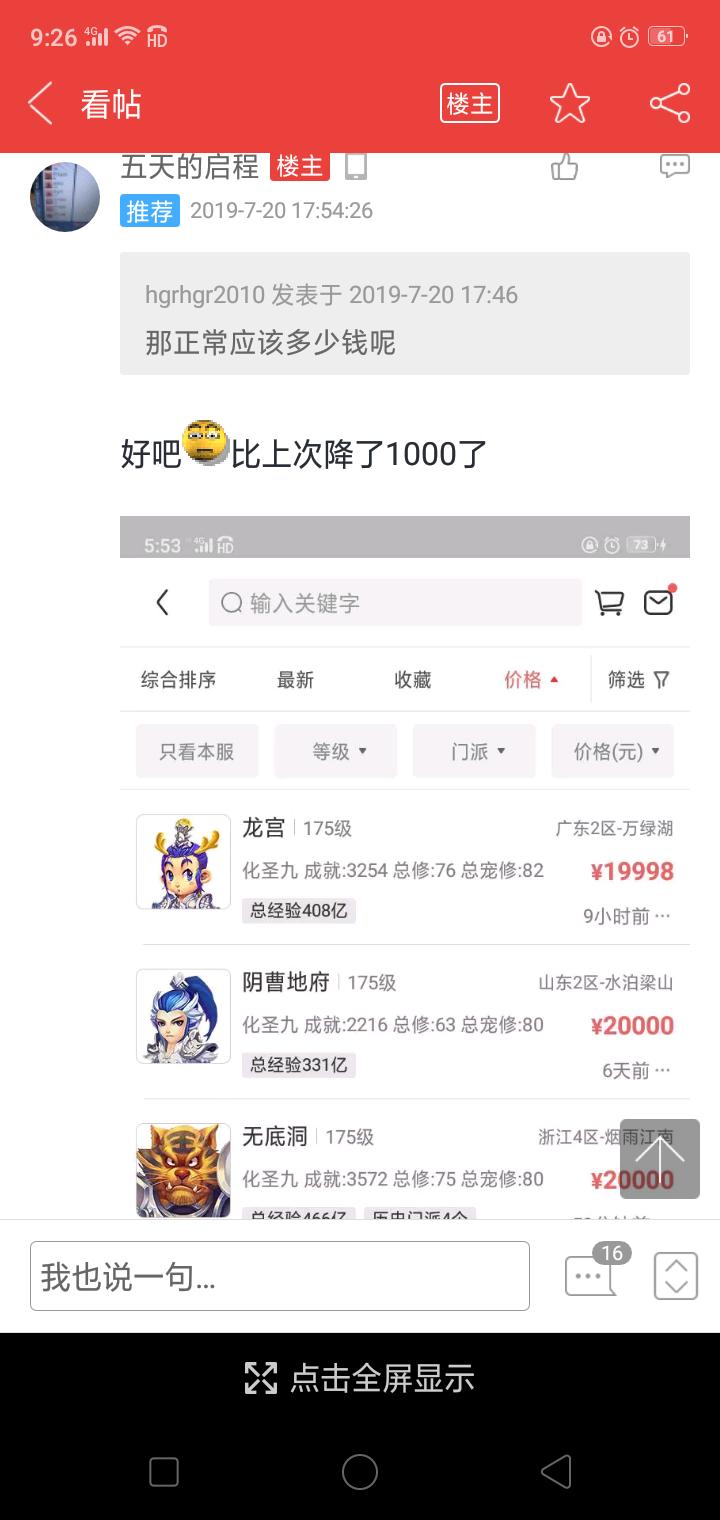Filter the thread to 楼主 posts only
This screenshot has width=720, height=1520.
[x=469, y=104]
